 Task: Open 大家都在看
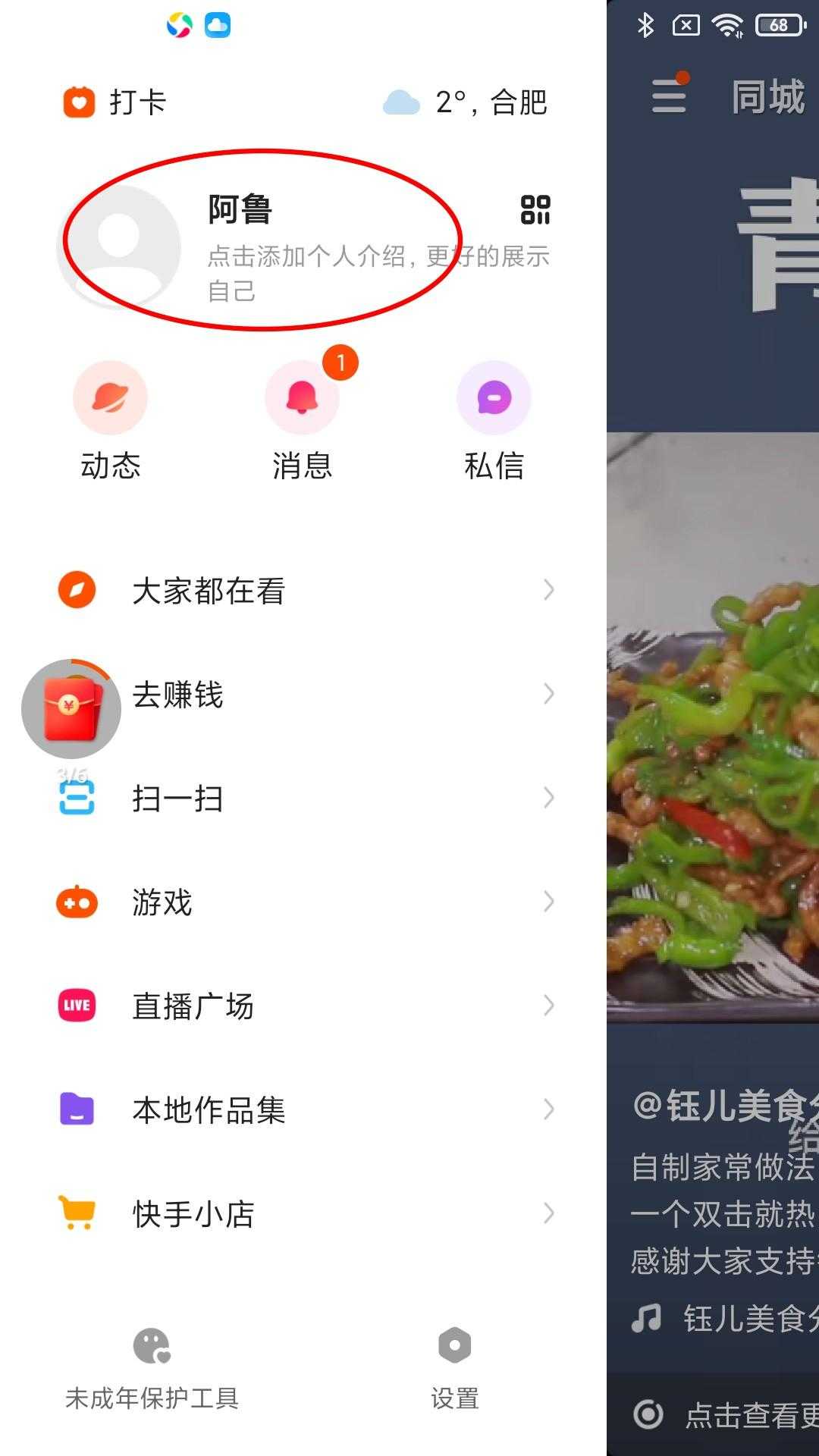click(x=303, y=591)
